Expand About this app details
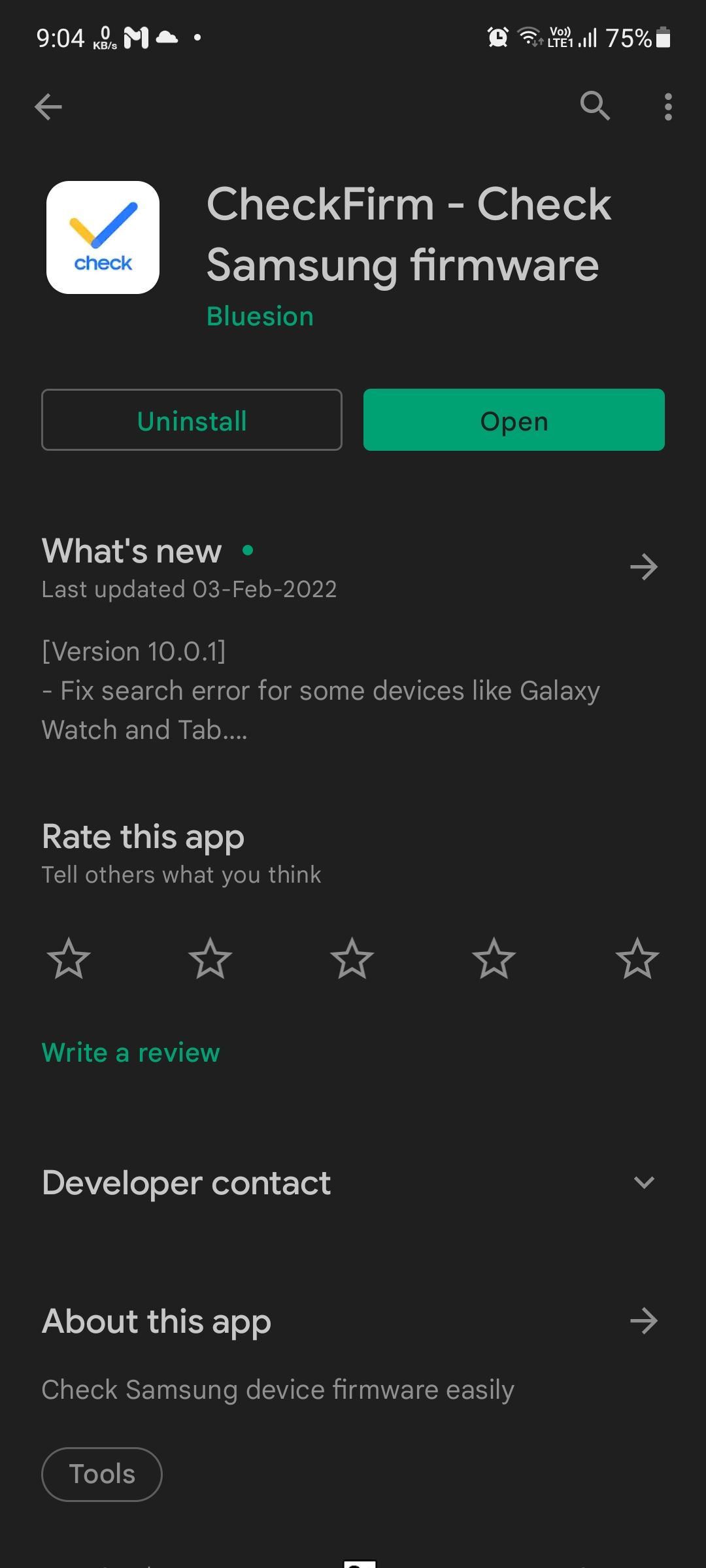The image size is (706, 1568). (645, 1321)
